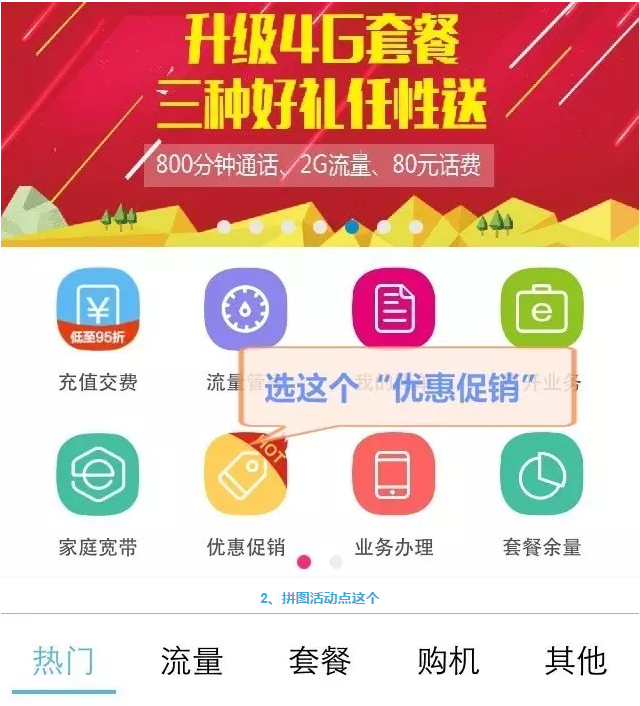Image resolution: width=640 pixels, height=706 pixels.
Task: Switch to the 其他 tab
Action: pos(576,661)
